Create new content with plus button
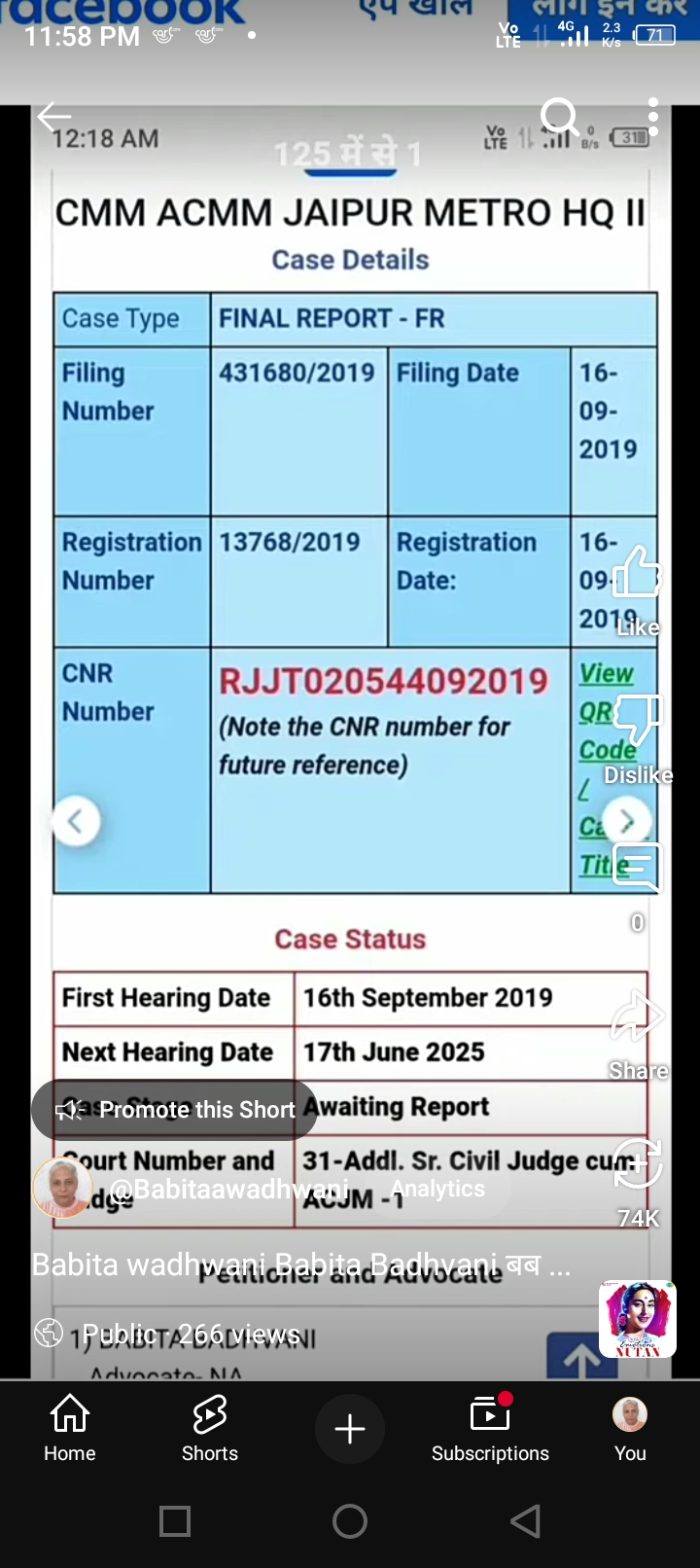Image resolution: width=700 pixels, height=1568 pixels. point(350,1429)
